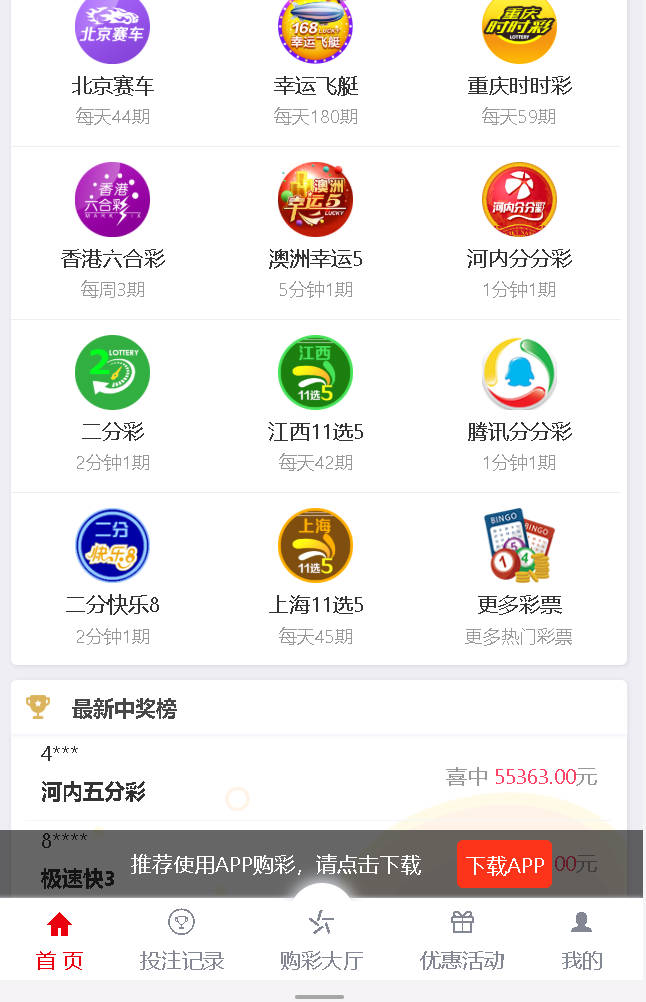Open the 我的 profile tab
This screenshot has height=1002, width=646.
(582, 940)
